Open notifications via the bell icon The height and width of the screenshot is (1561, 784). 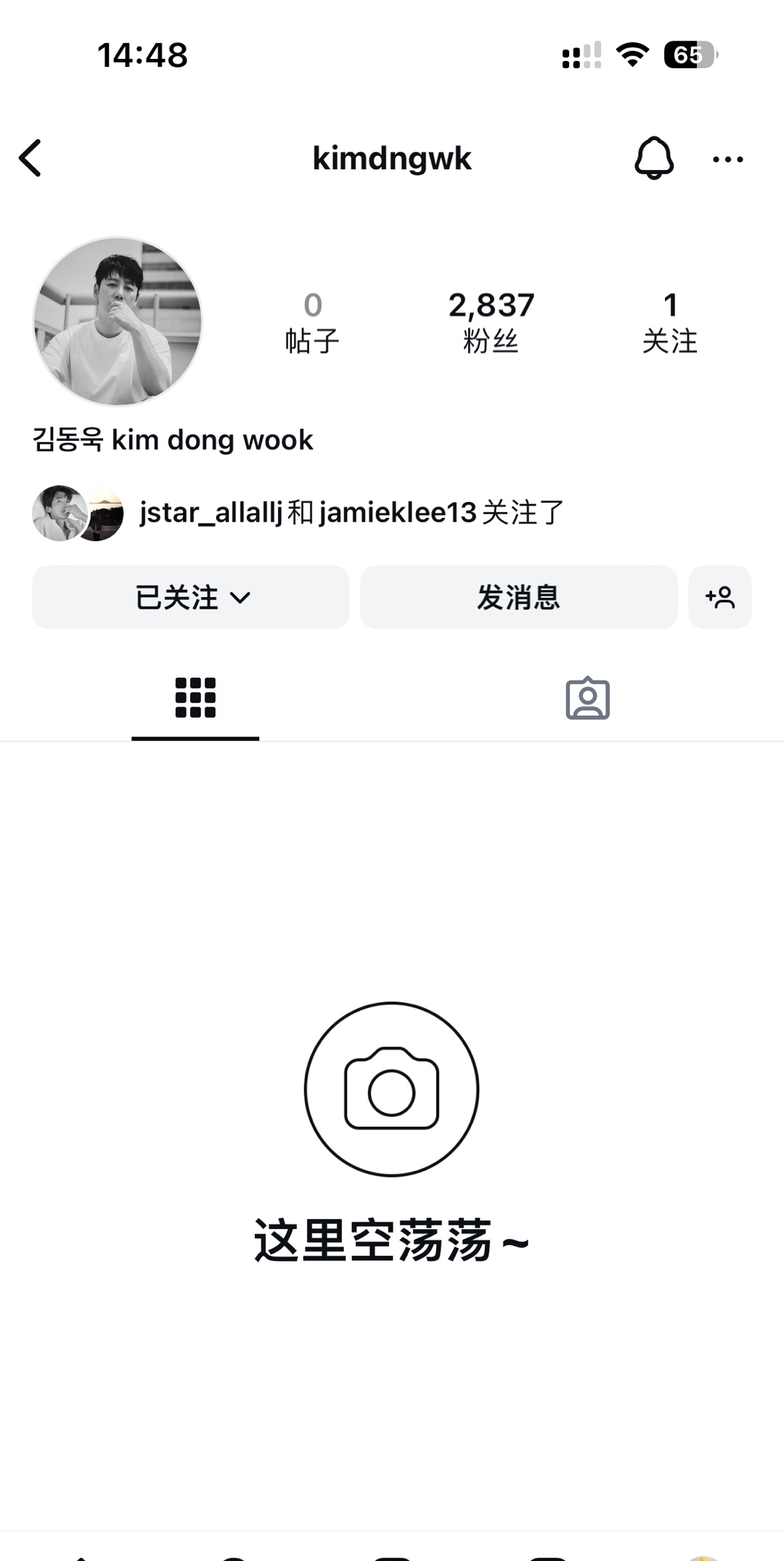653,158
